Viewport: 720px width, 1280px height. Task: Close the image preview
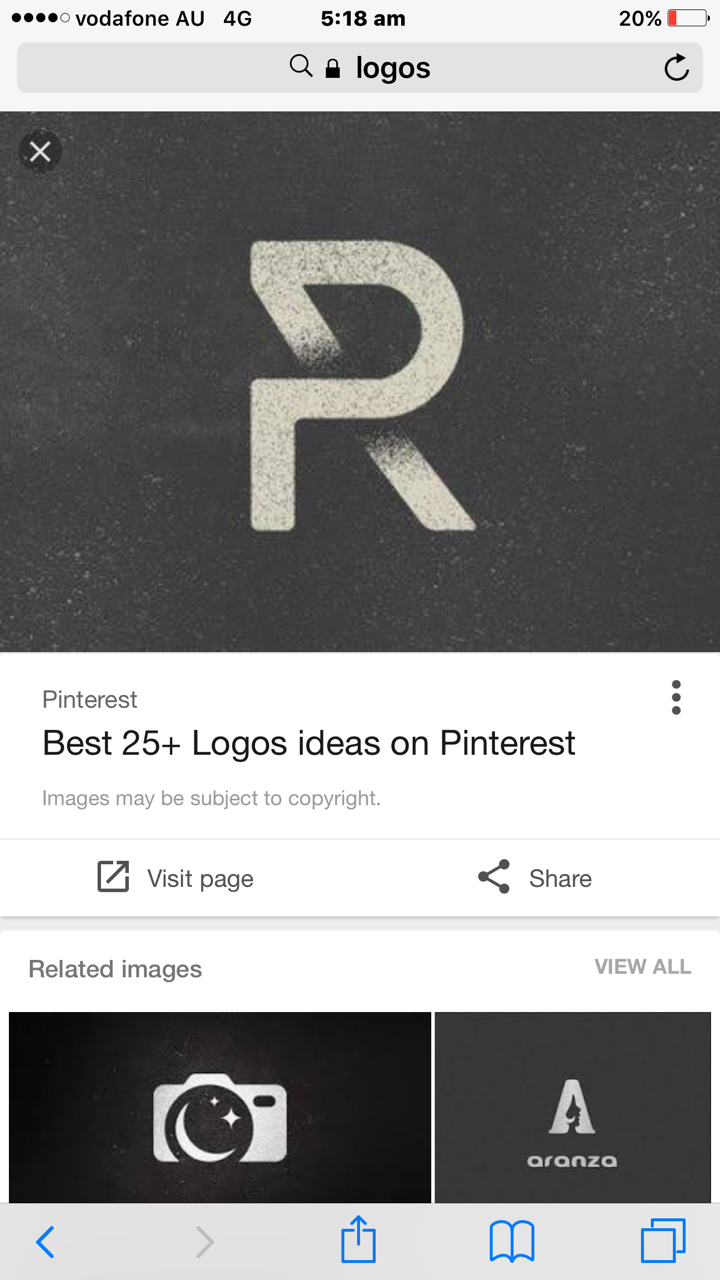40,151
